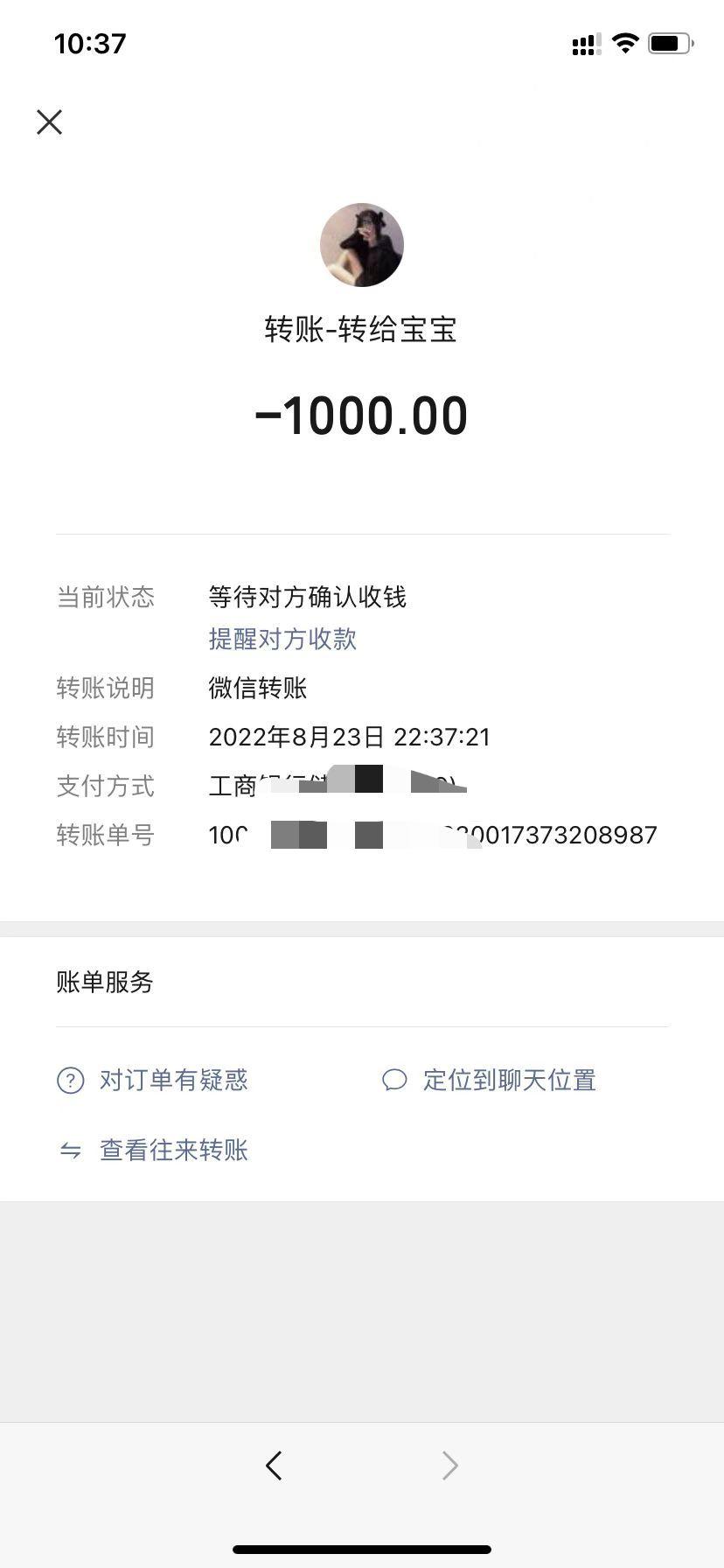Click the right navigation chevron at the bottom

pyautogui.click(x=449, y=1466)
